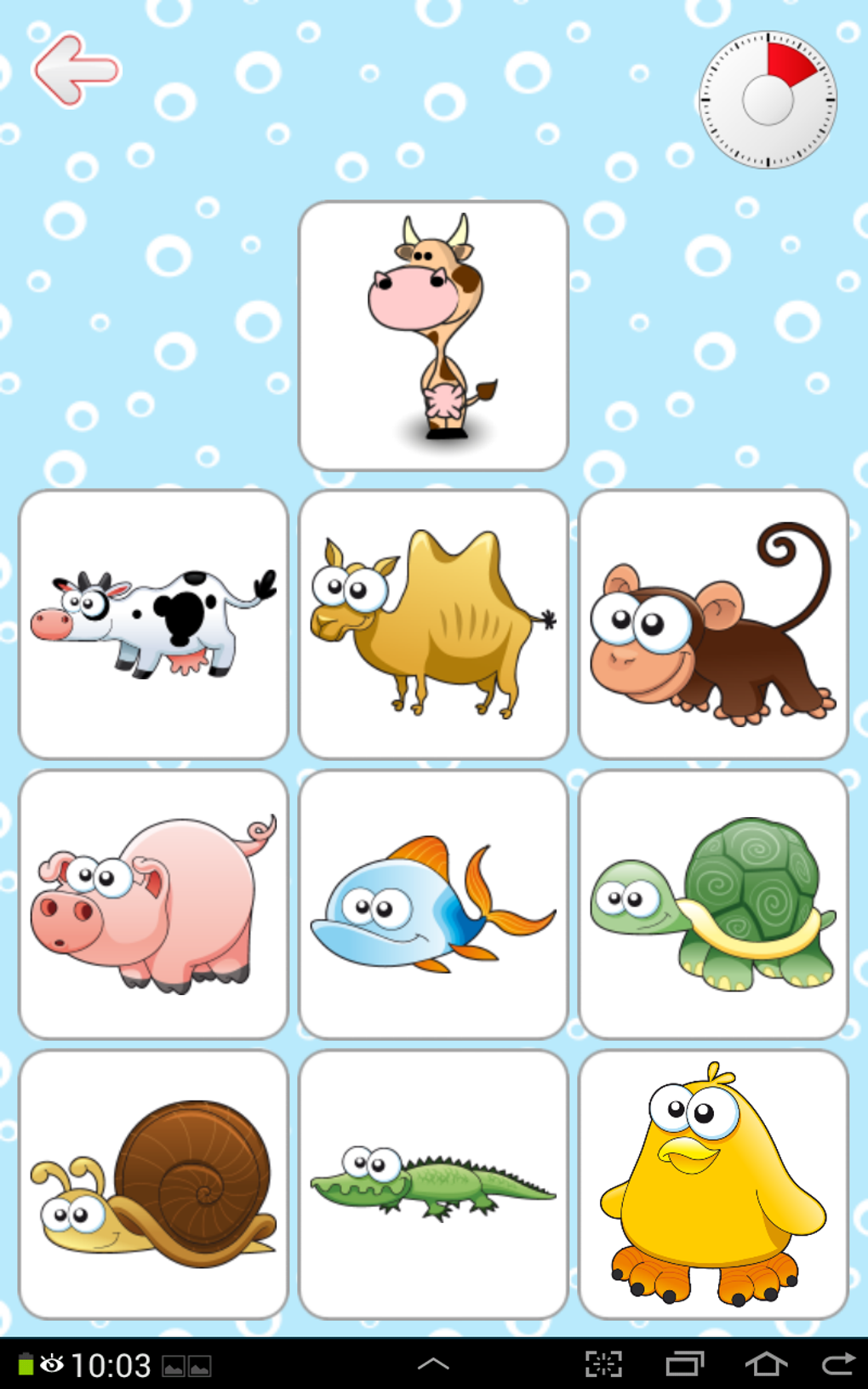This screenshot has width=868, height=1389.
Task: Select the black-and-white cow card
Action: click(x=154, y=624)
